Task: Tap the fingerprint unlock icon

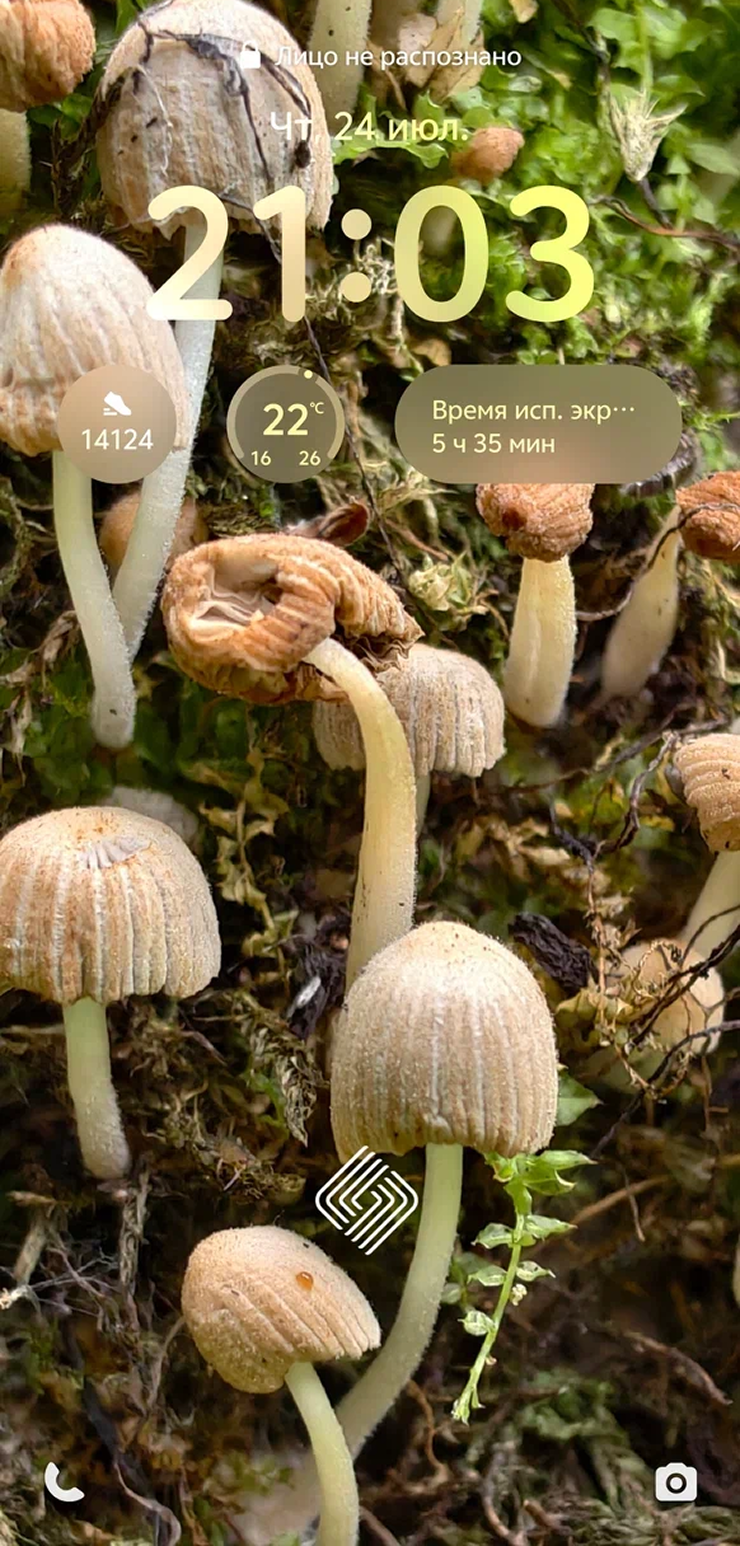Action: [366, 1200]
